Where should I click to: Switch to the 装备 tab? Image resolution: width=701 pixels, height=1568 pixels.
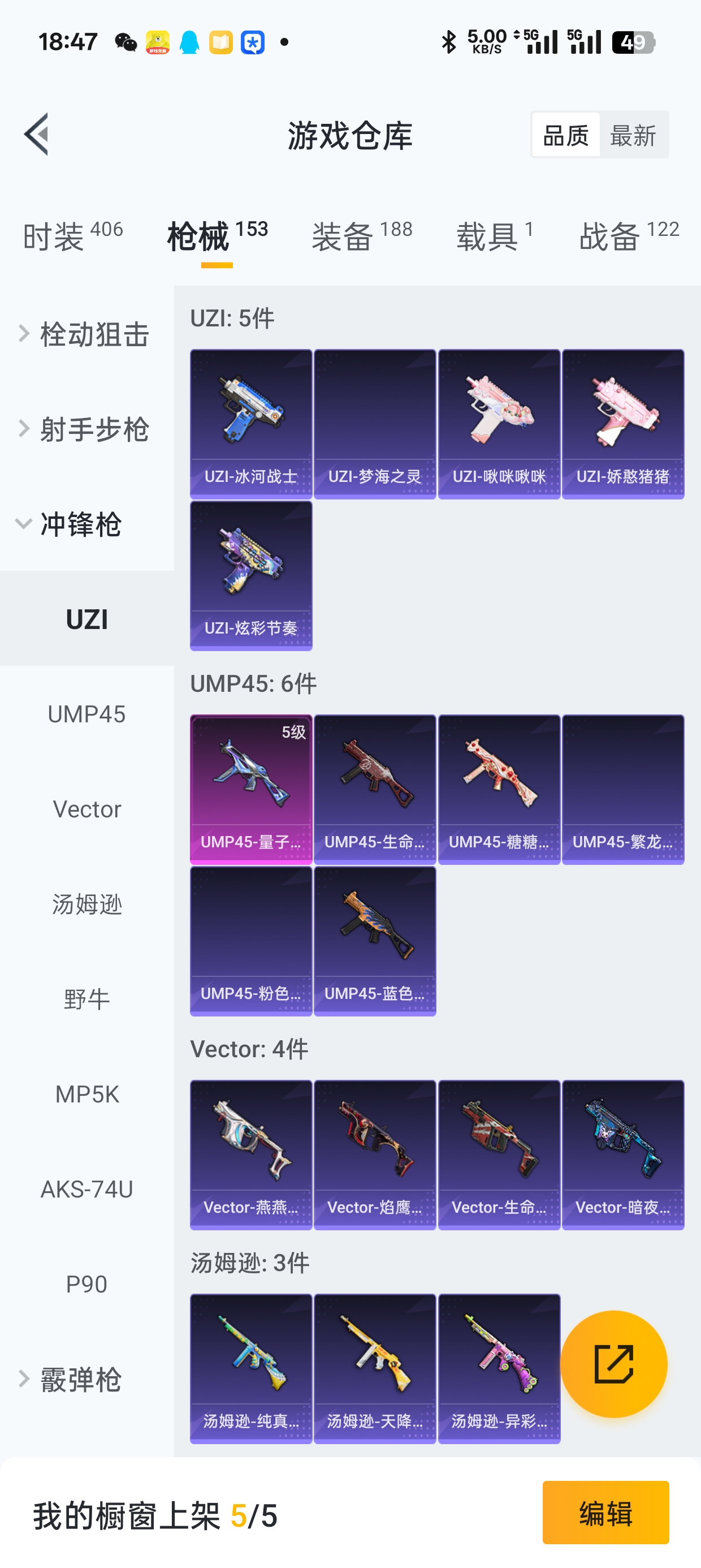click(361, 235)
